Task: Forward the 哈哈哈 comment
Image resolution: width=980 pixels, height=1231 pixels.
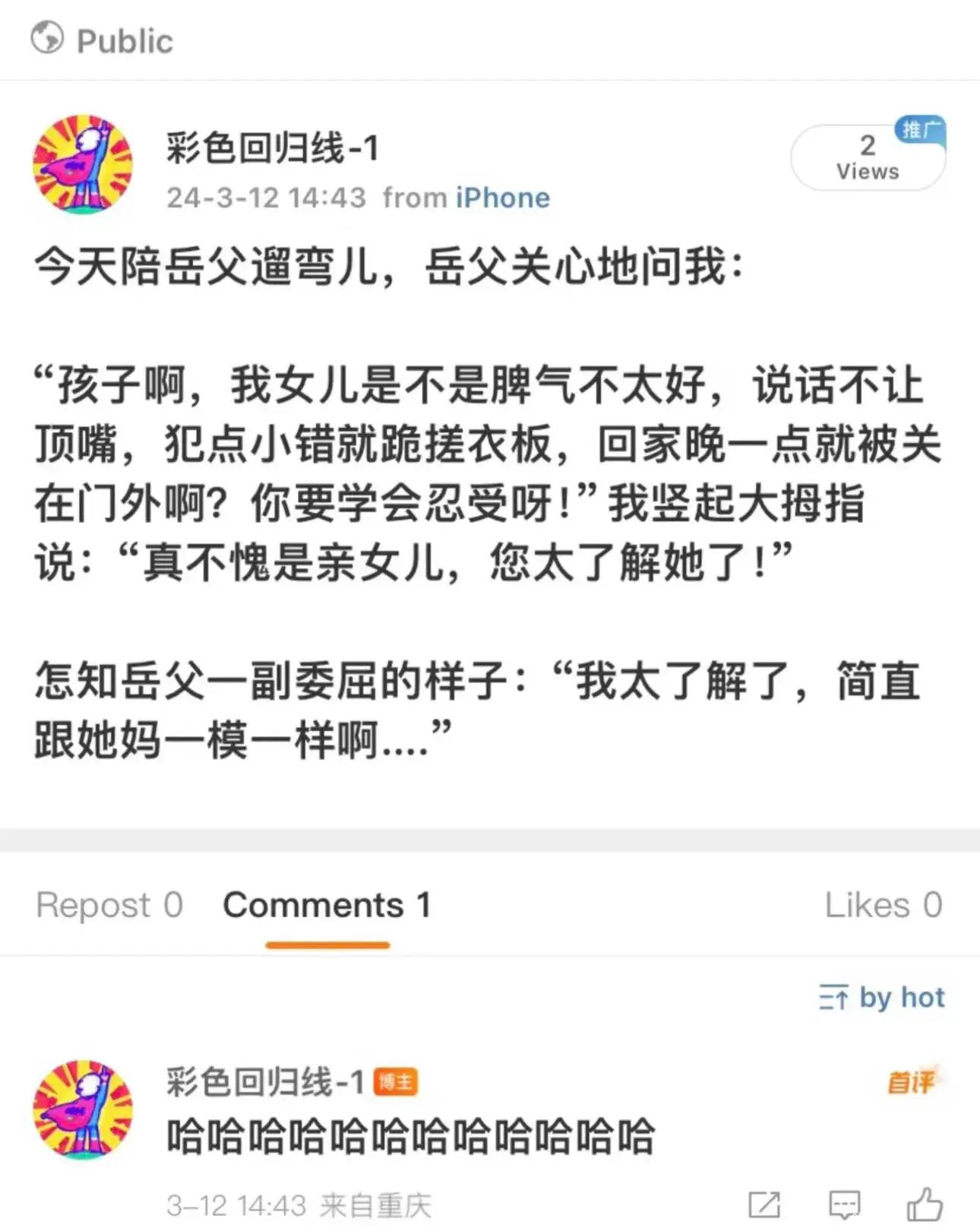Action: pos(763,1204)
